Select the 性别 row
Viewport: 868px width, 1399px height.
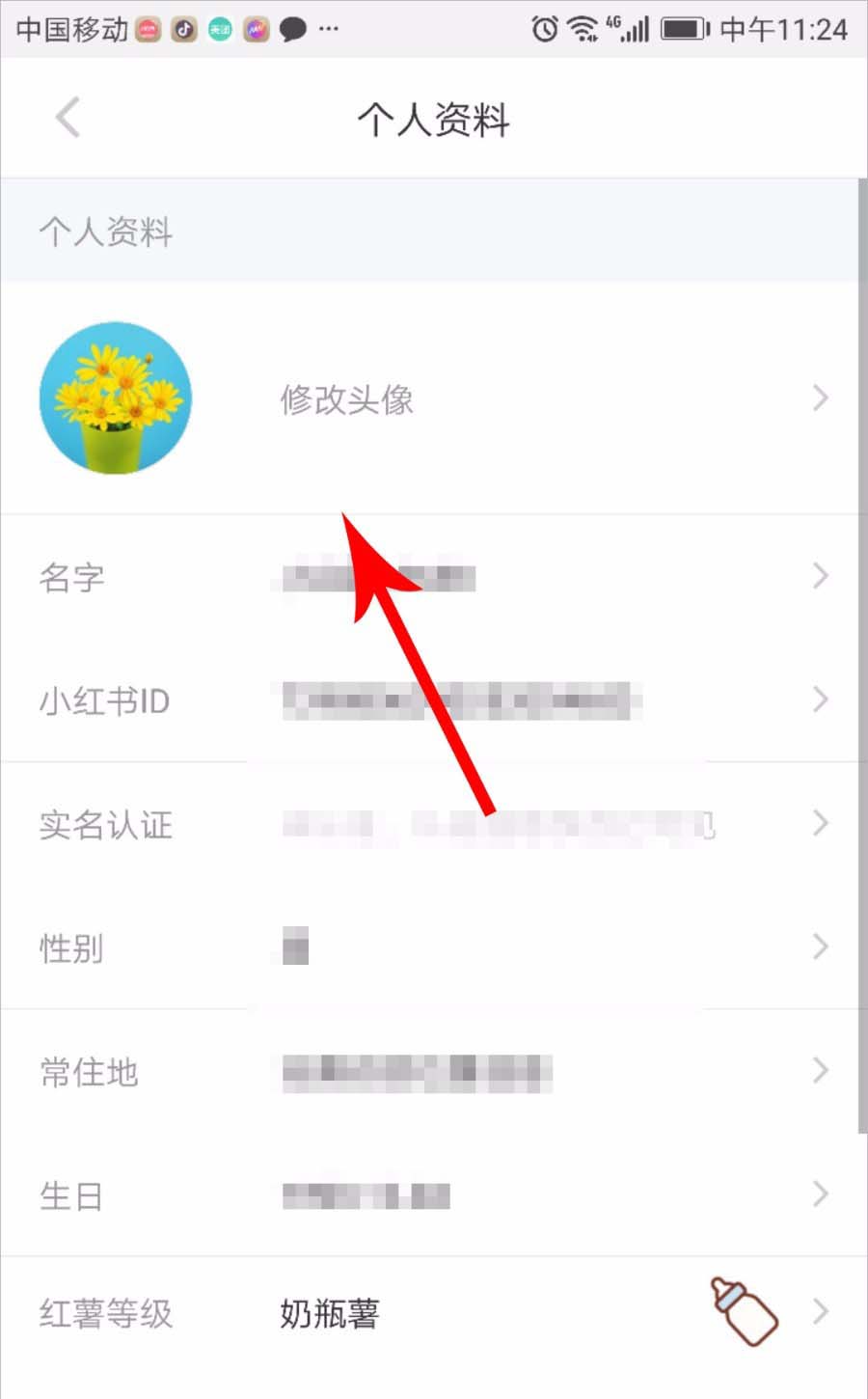(434, 946)
